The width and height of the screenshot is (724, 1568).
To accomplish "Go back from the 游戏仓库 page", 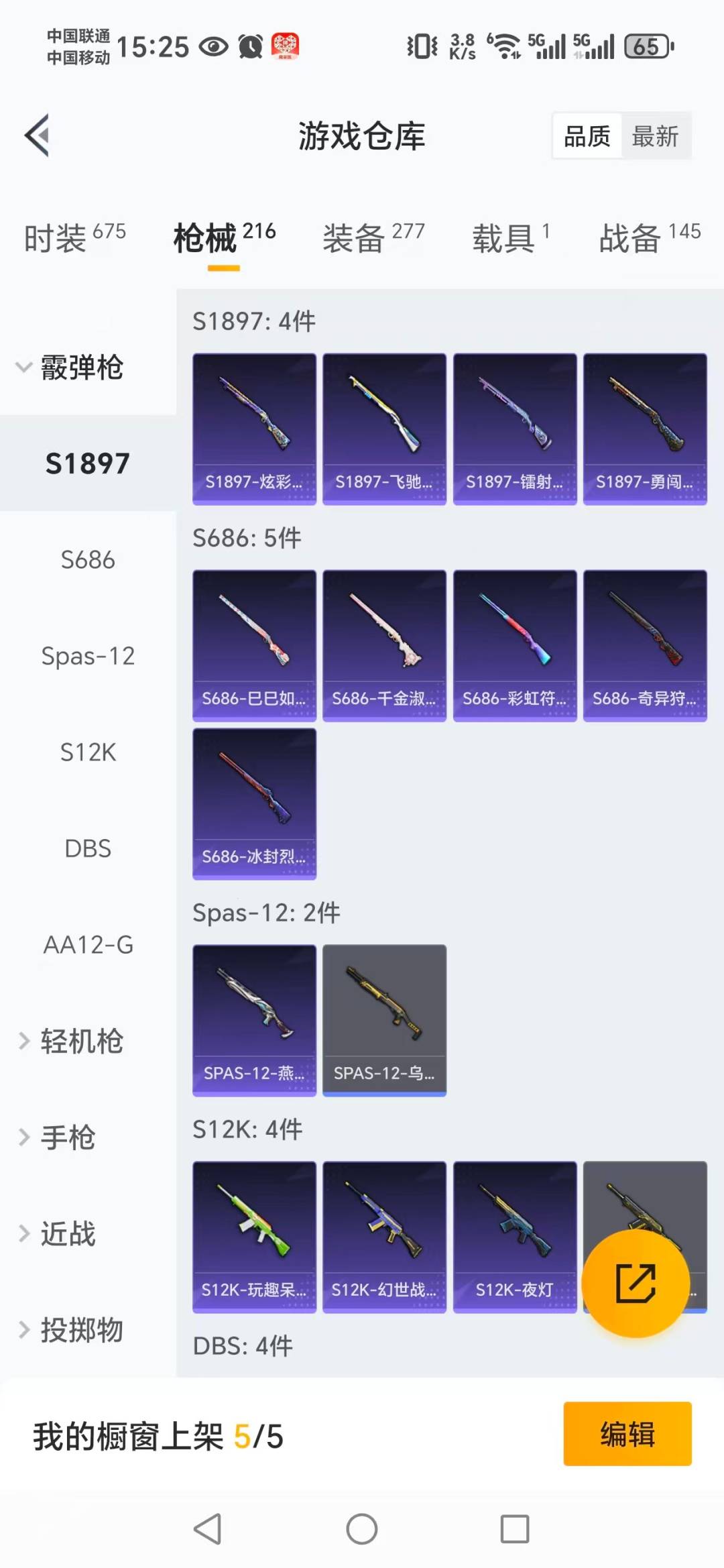I will point(38,135).
